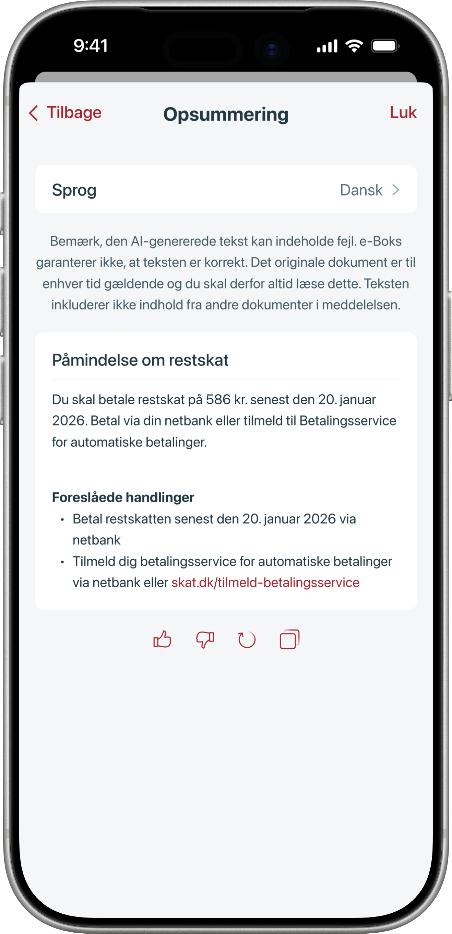
Task: Go back with the Tilbage button
Action: click(65, 113)
